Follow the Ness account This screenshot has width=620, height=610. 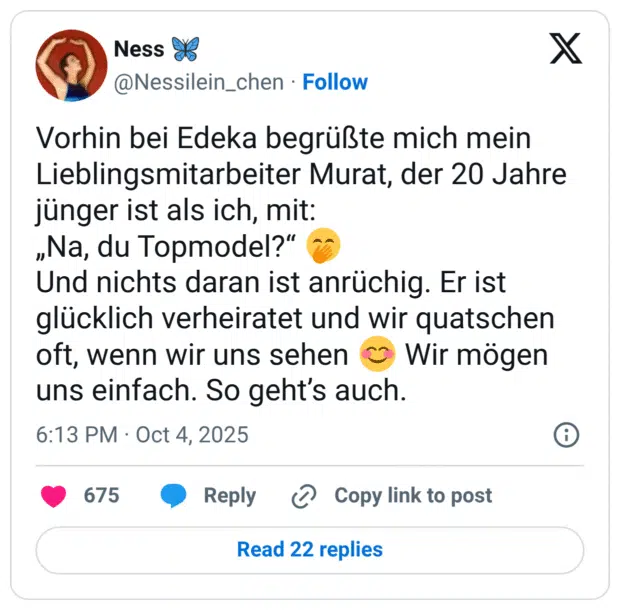(x=335, y=82)
